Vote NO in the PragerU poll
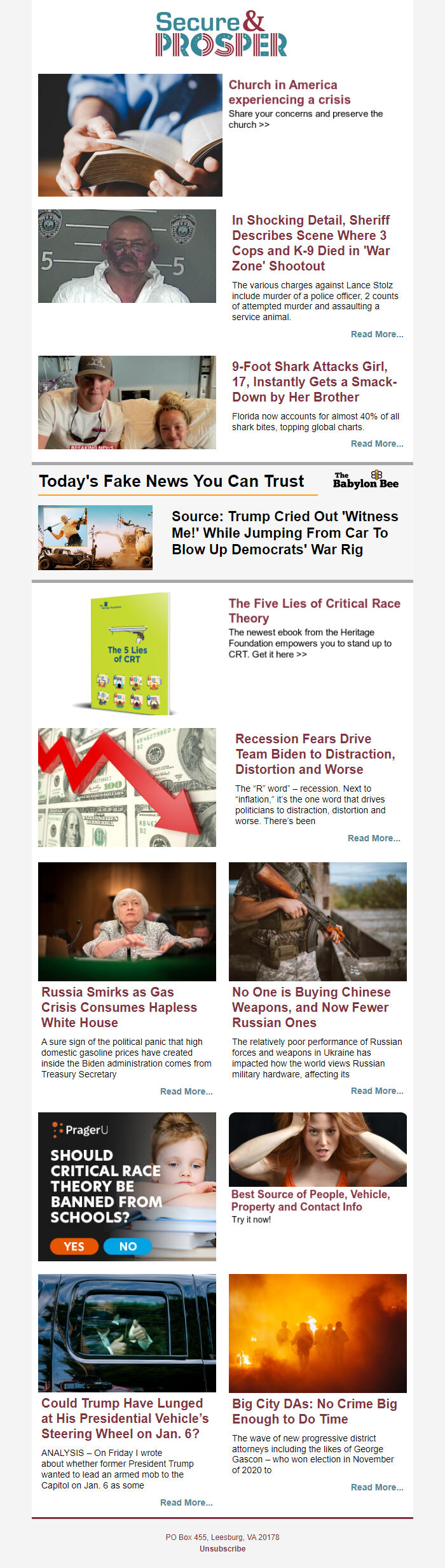Viewport: 445px width, 1568px height. pyautogui.click(x=128, y=1246)
